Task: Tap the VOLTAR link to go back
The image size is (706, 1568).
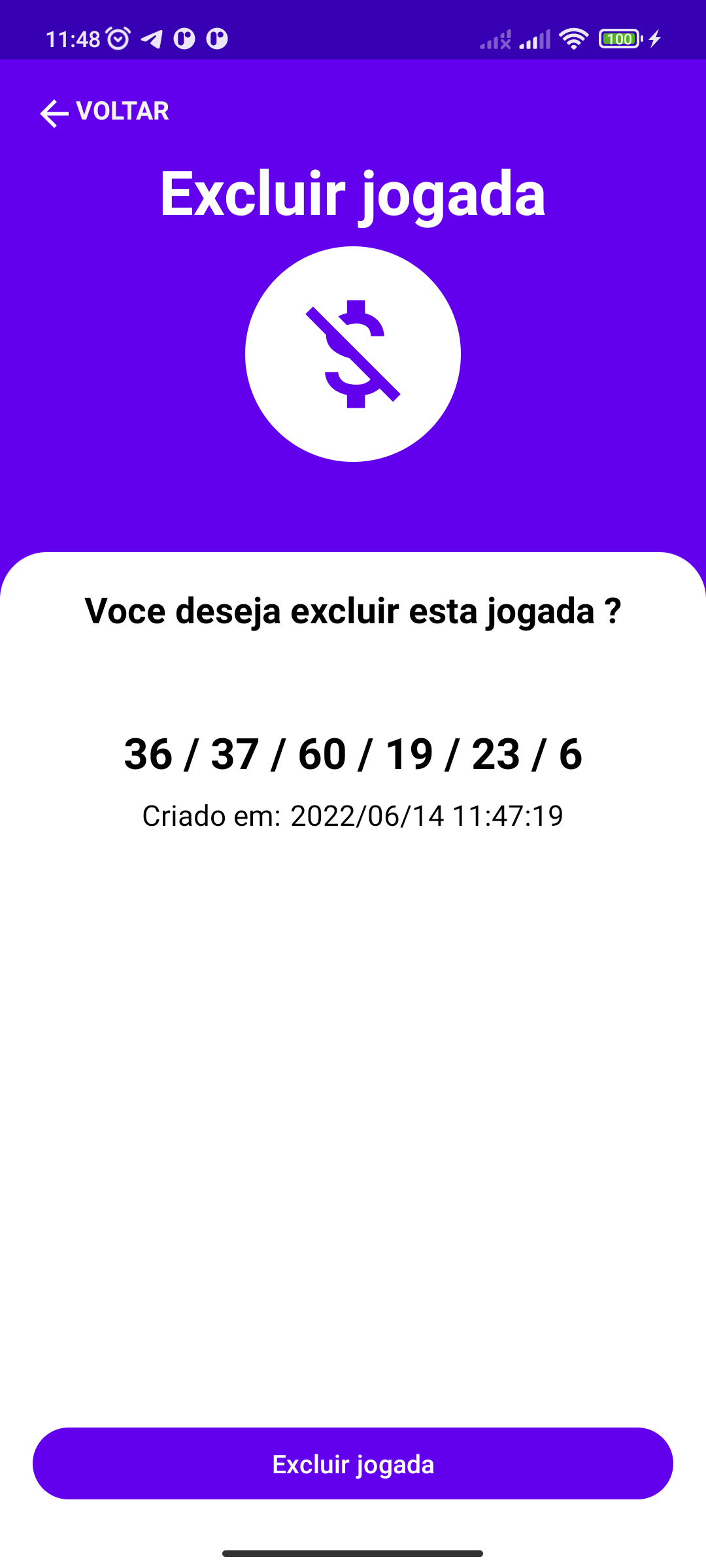Action: pyautogui.click(x=122, y=111)
